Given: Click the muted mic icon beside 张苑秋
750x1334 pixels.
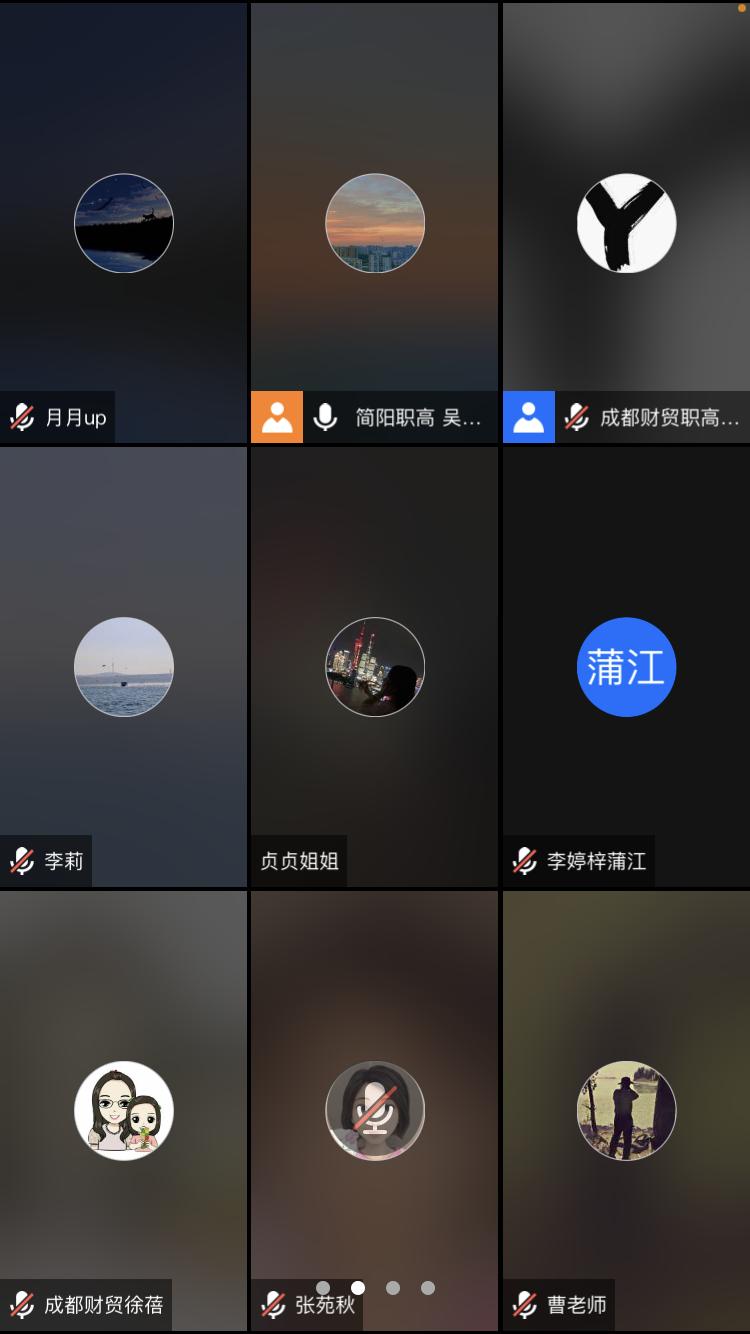Looking at the screenshot, I should pyautogui.click(x=272, y=1305).
